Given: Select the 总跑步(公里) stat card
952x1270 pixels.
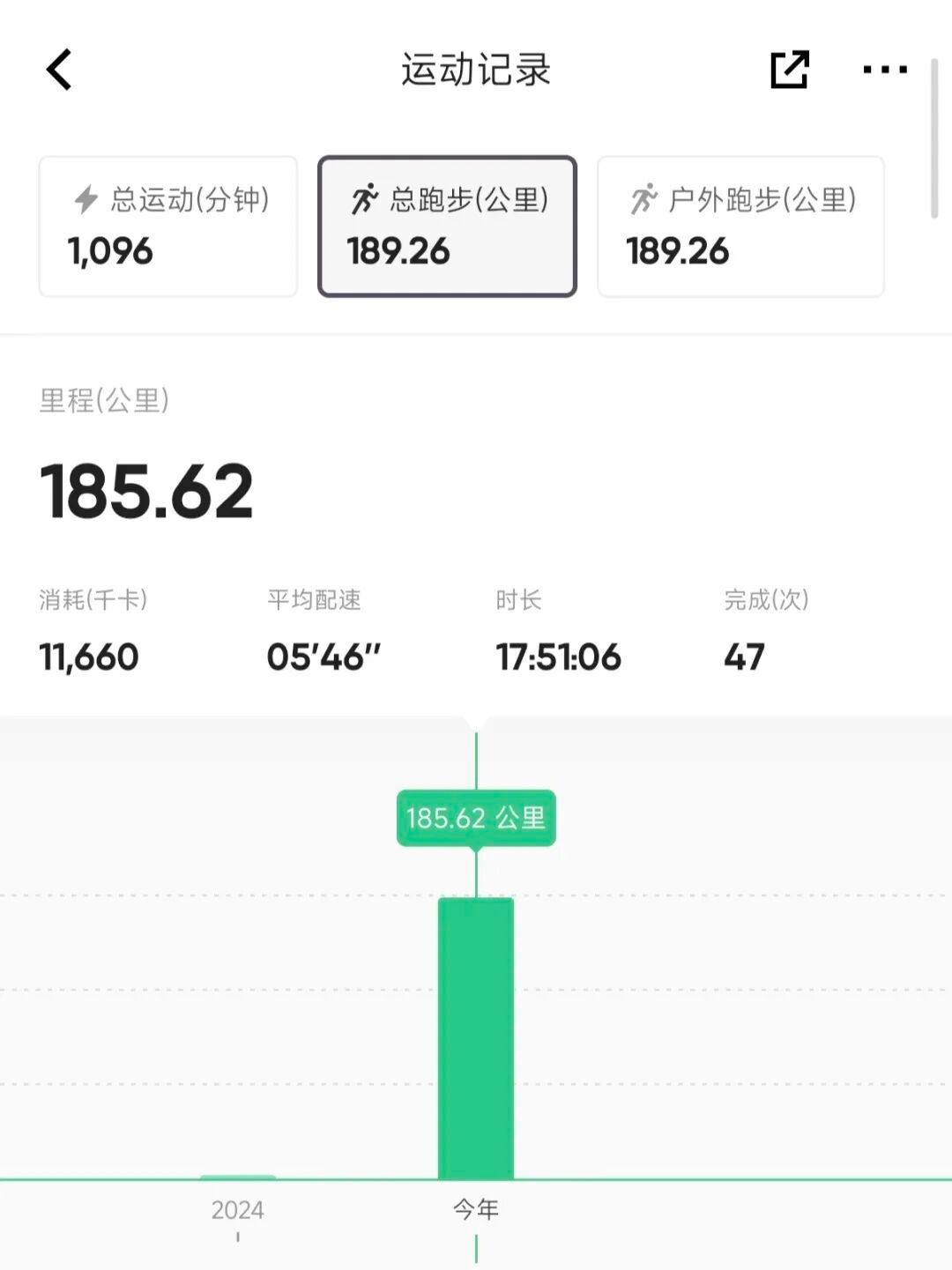Looking at the screenshot, I should (447, 227).
